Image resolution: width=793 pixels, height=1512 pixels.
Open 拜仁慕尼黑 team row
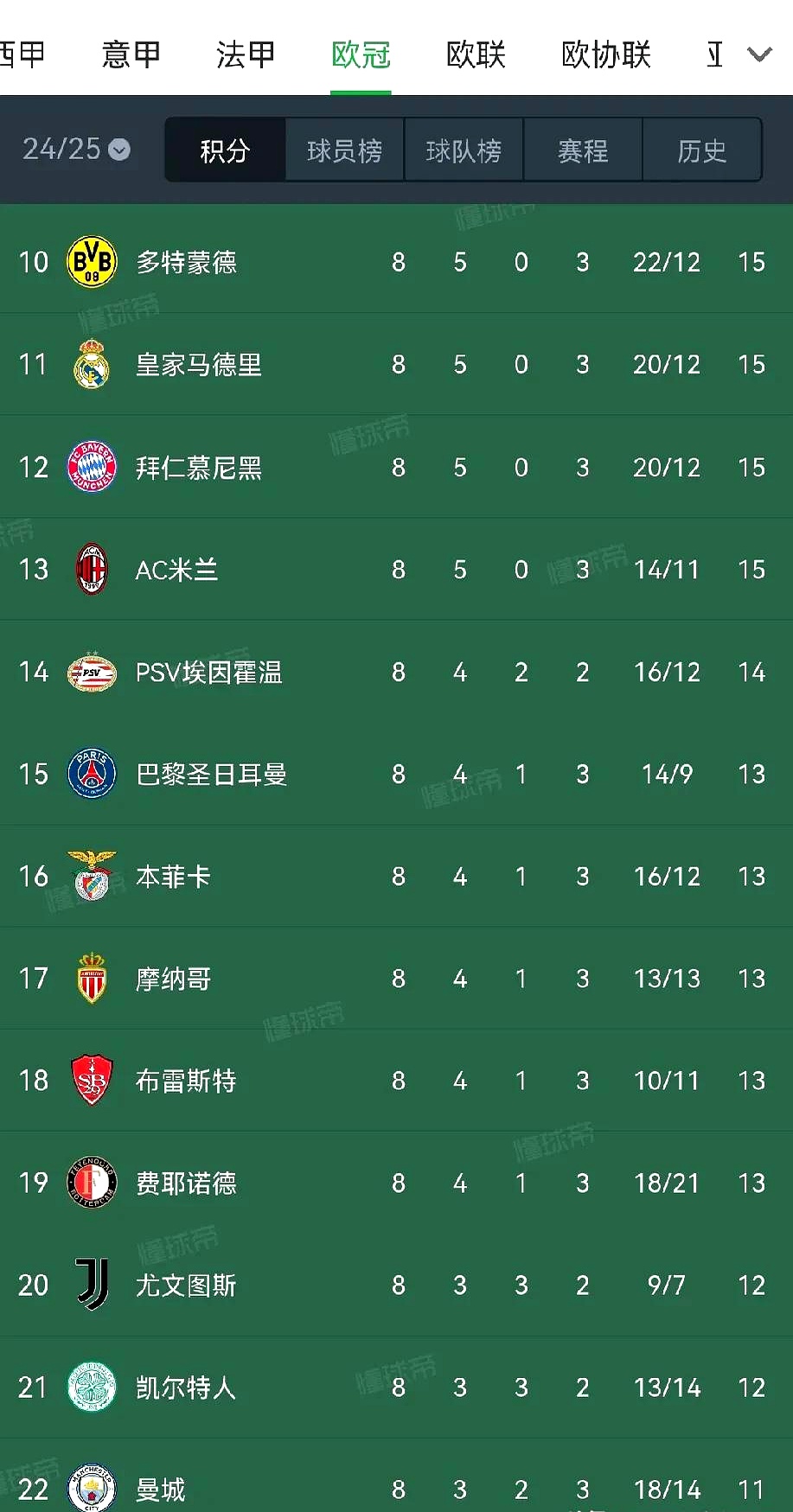point(198,468)
